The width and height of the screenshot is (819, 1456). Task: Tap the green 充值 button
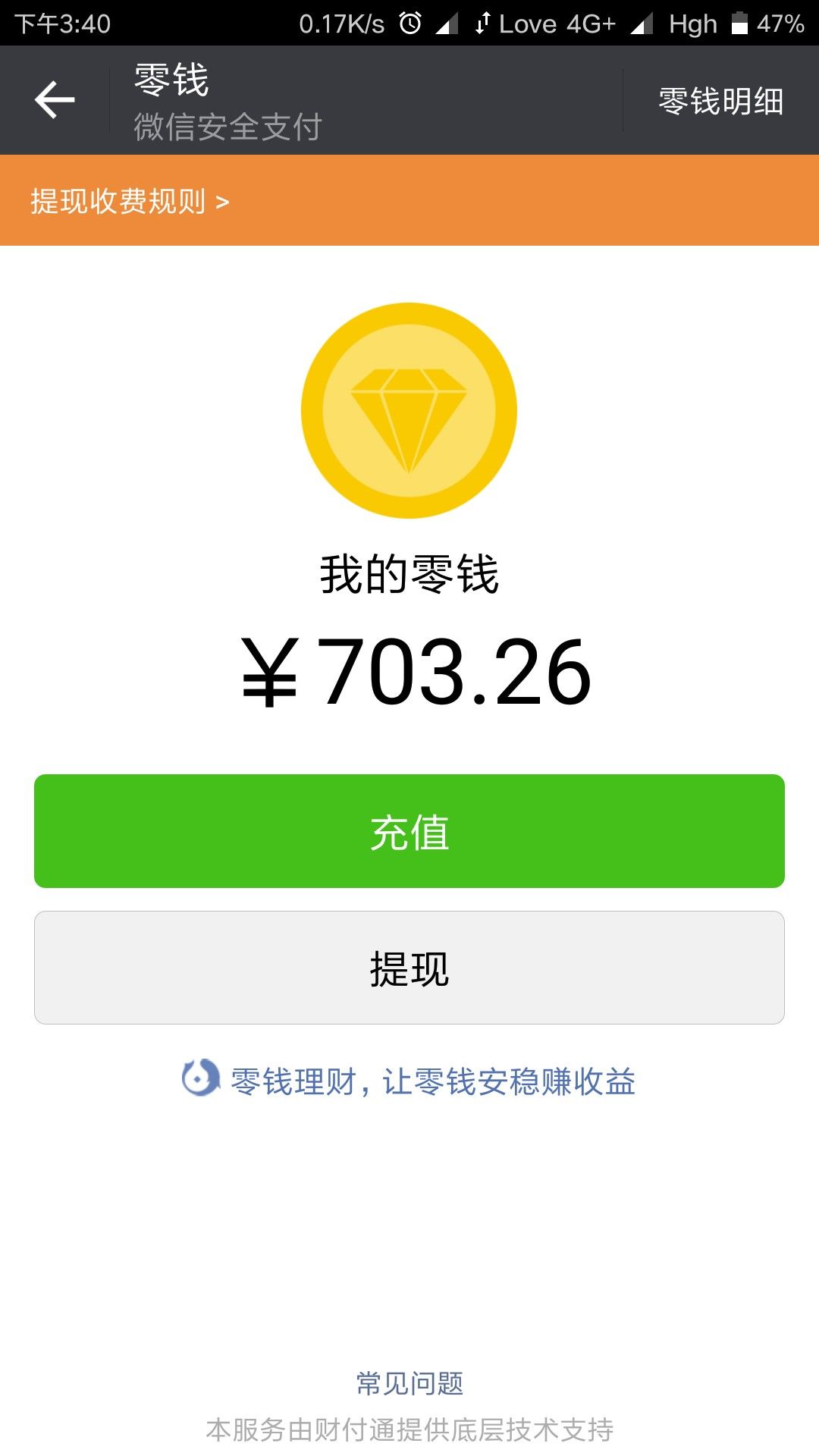coord(409,831)
